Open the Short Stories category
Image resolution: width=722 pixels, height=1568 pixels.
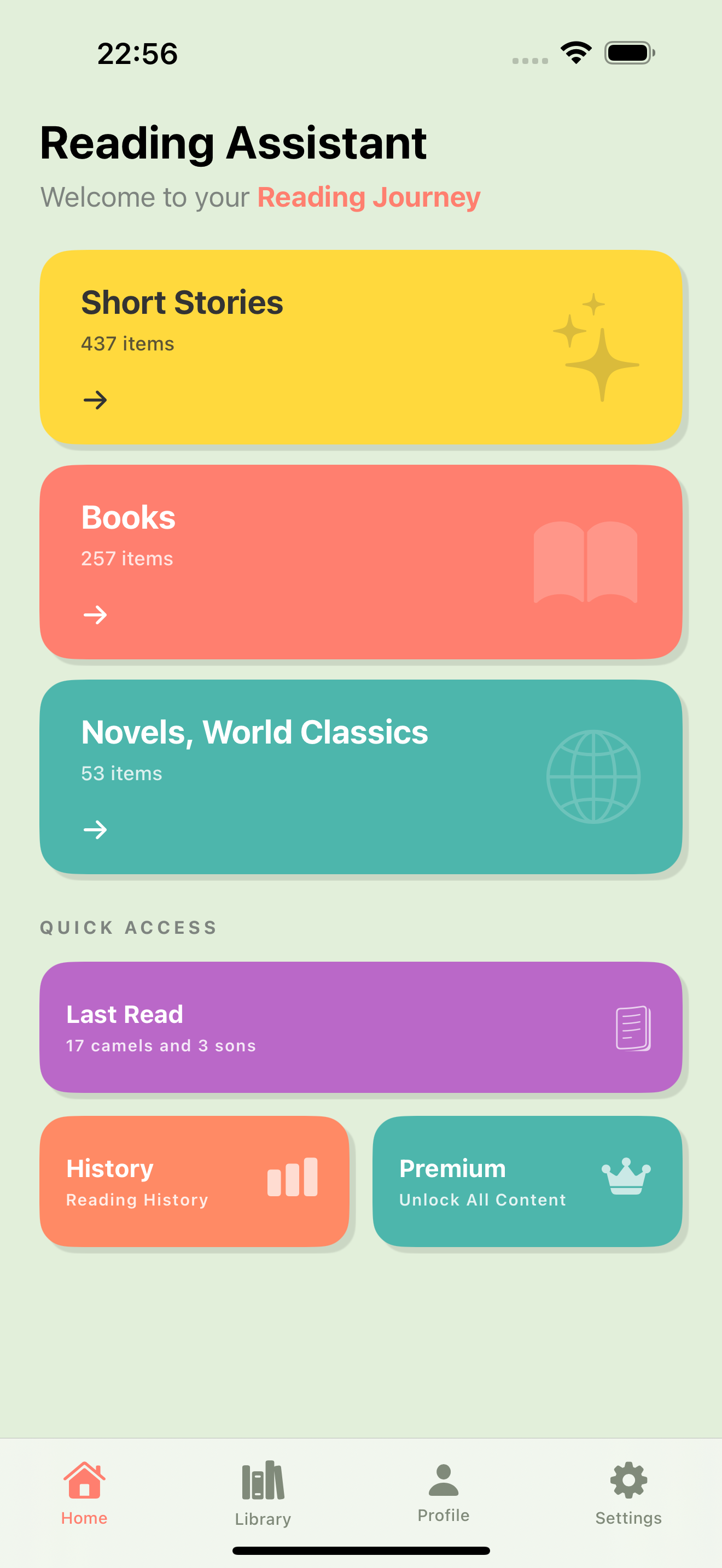[x=361, y=346]
